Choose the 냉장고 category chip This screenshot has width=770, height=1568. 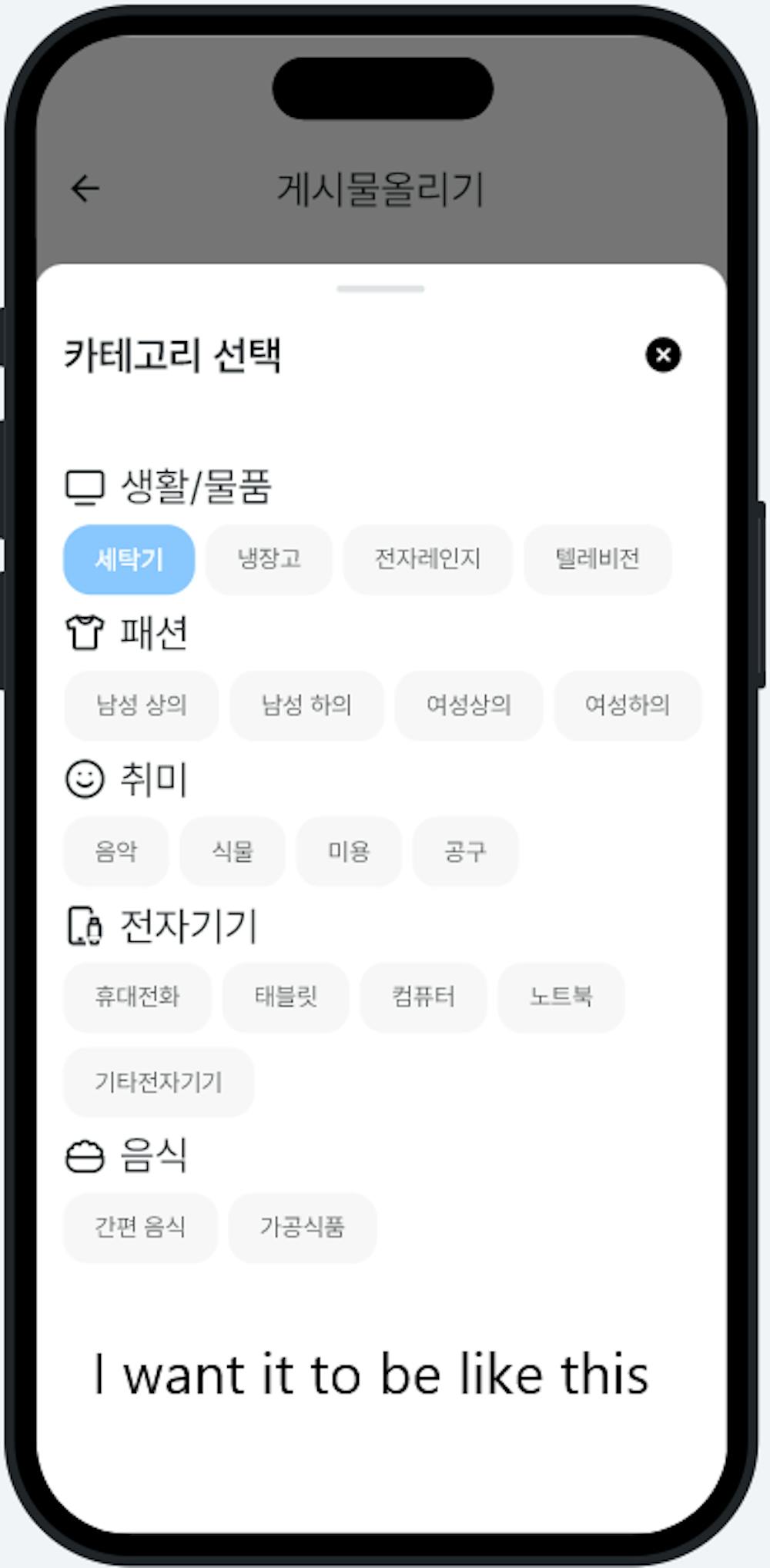(x=269, y=559)
